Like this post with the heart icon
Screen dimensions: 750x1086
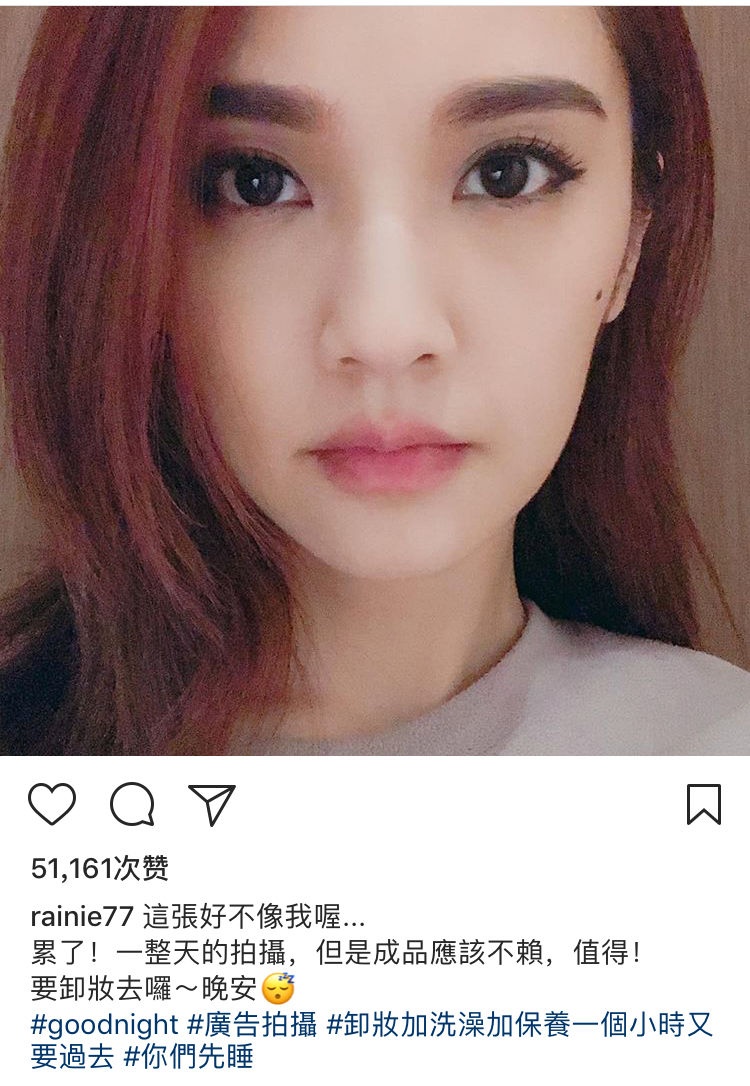pyautogui.click(x=52, y=804)
